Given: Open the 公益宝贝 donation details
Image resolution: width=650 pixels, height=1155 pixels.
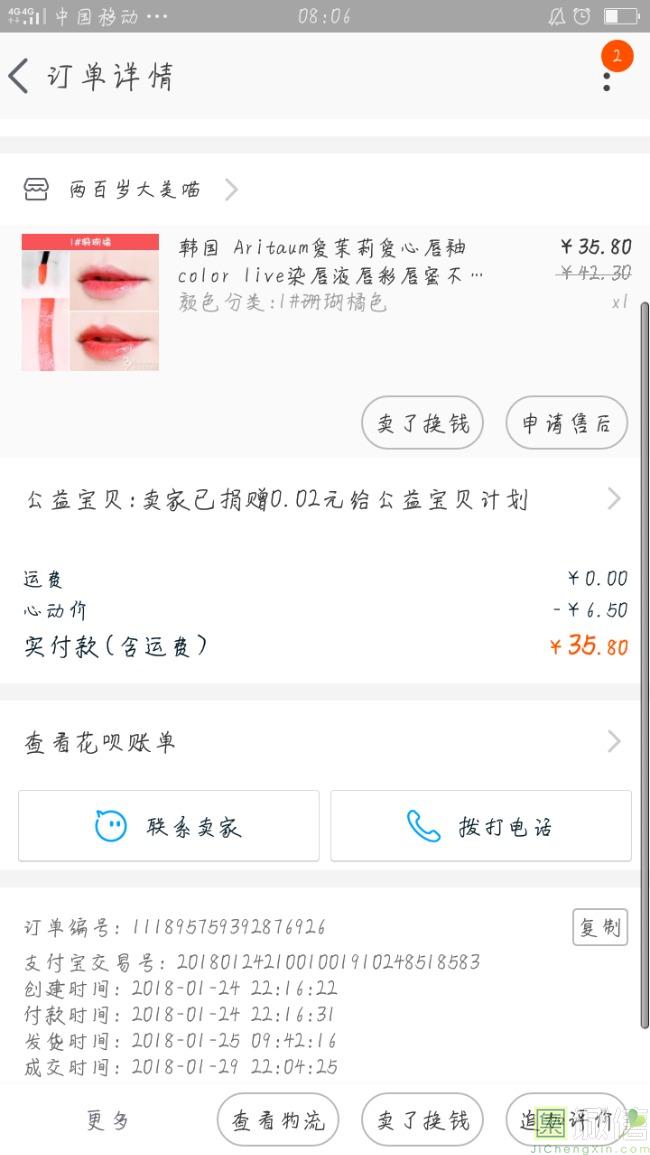Looking at the screenshot, I should coord(324,499).
